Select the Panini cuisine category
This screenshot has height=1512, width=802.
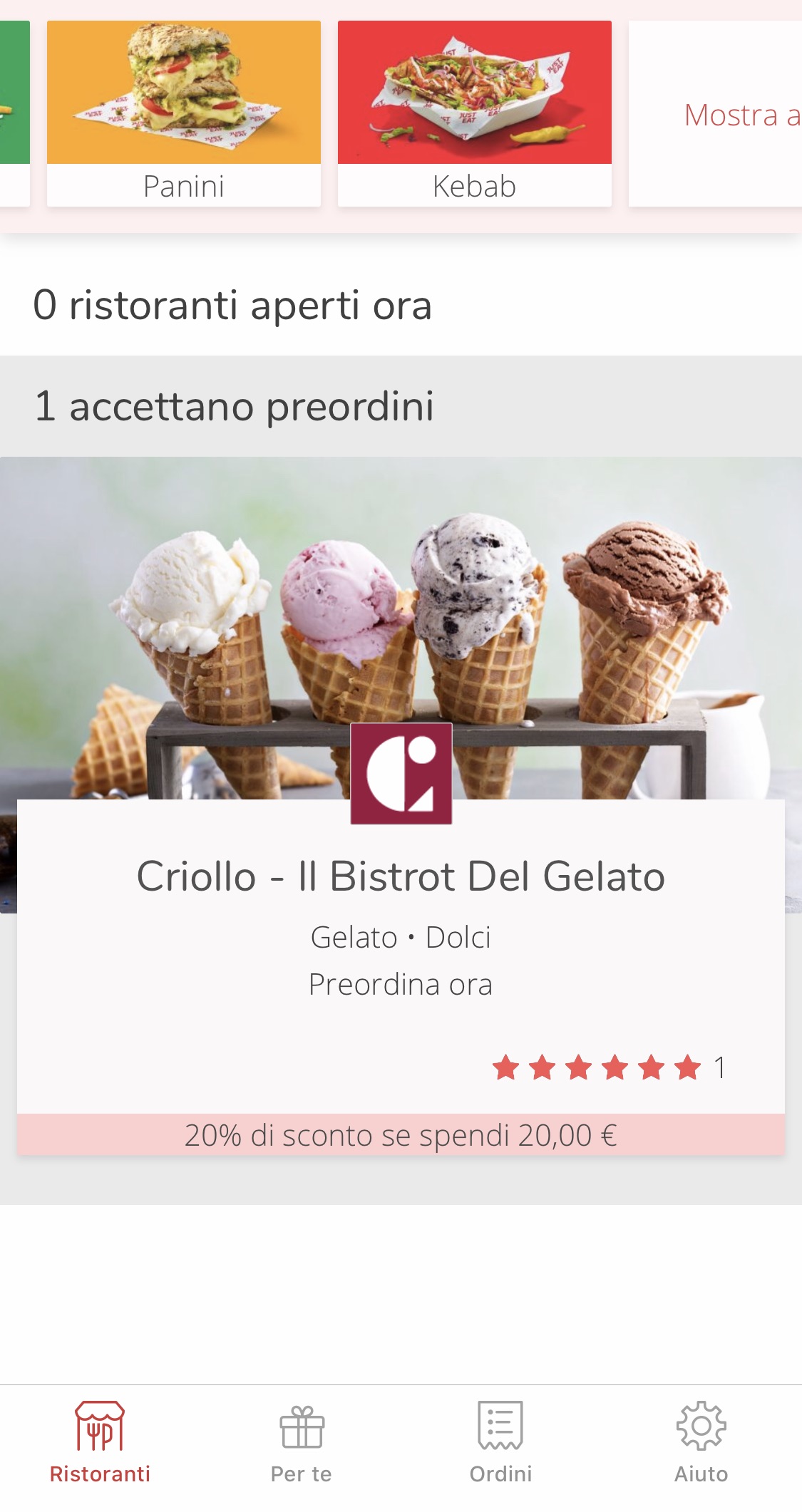(183, 114)
